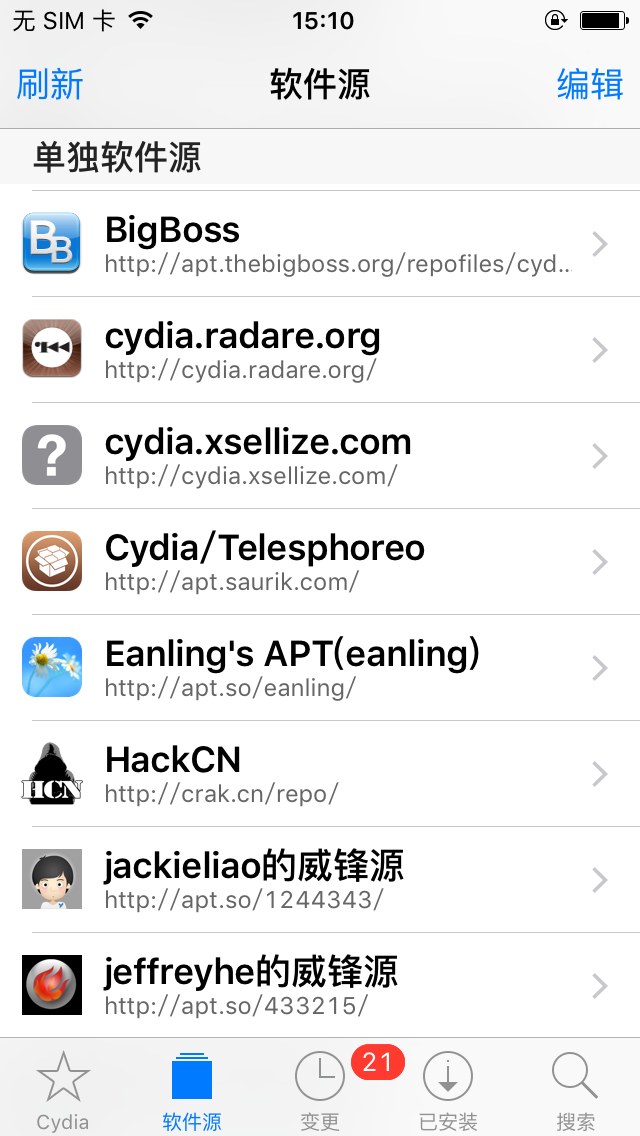The width and height of the screenshot is (640, 1136).
Task: Tap 编辑 to edit sources
Action: (x=590, y=85)
